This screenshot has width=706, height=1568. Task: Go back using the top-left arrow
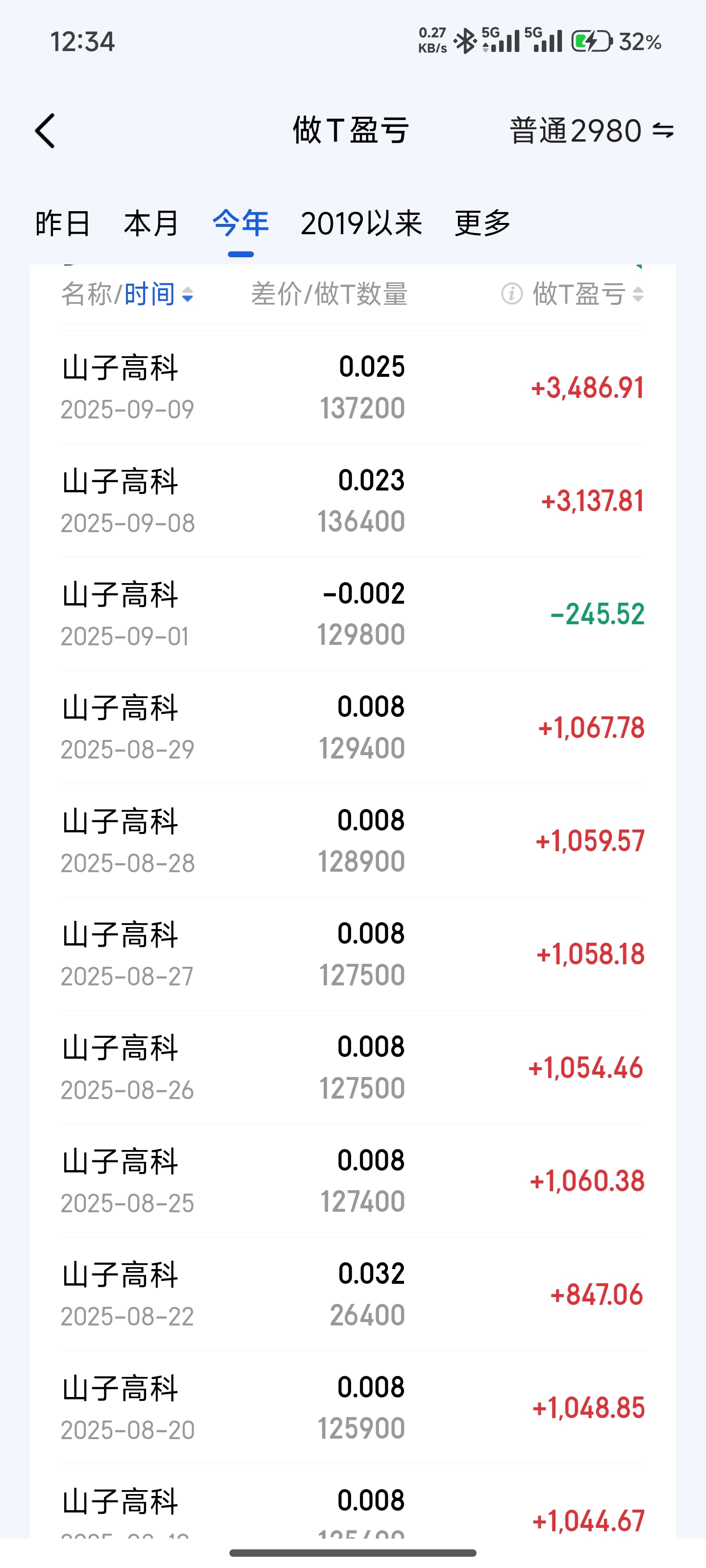(x=45, y=130)
